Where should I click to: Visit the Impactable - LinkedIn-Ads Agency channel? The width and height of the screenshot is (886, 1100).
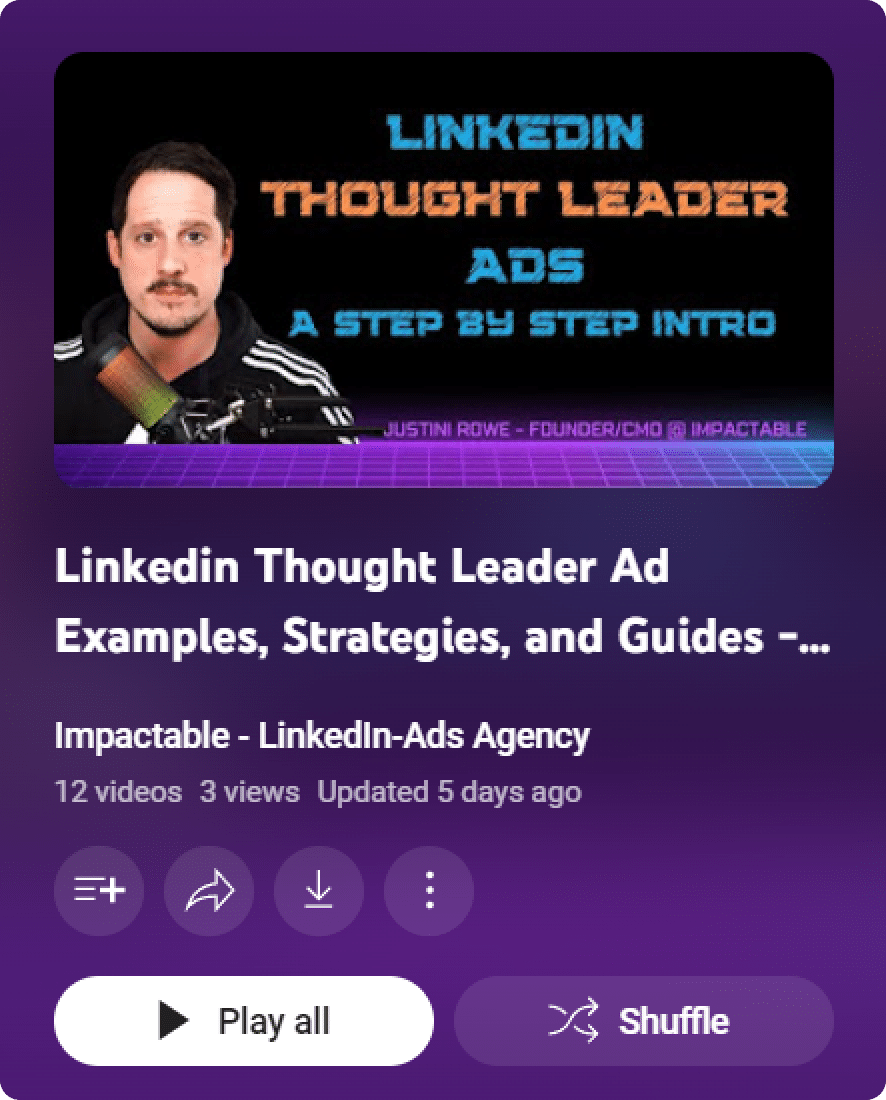coord(323,735)
